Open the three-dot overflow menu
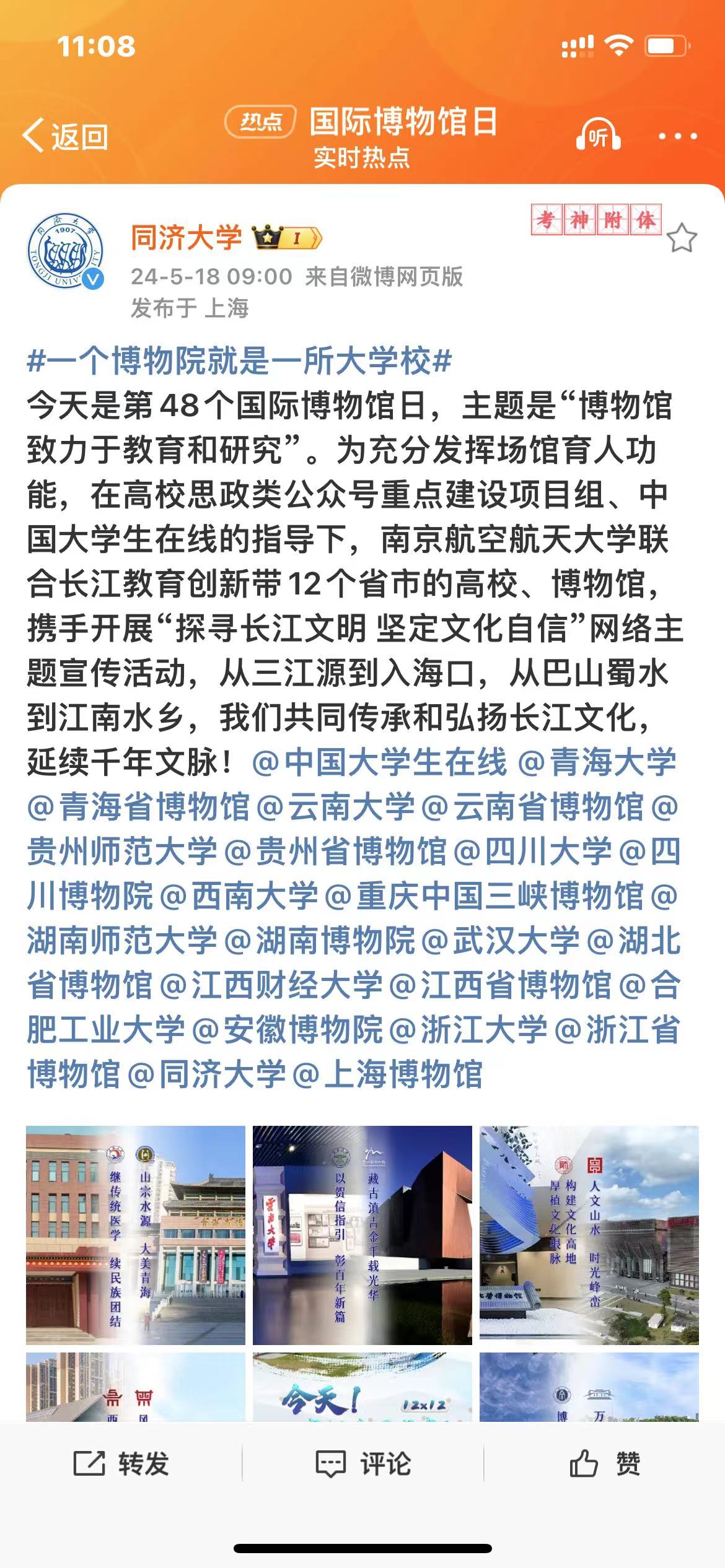This screenshot has width=725, height=1568. (677, 136)
